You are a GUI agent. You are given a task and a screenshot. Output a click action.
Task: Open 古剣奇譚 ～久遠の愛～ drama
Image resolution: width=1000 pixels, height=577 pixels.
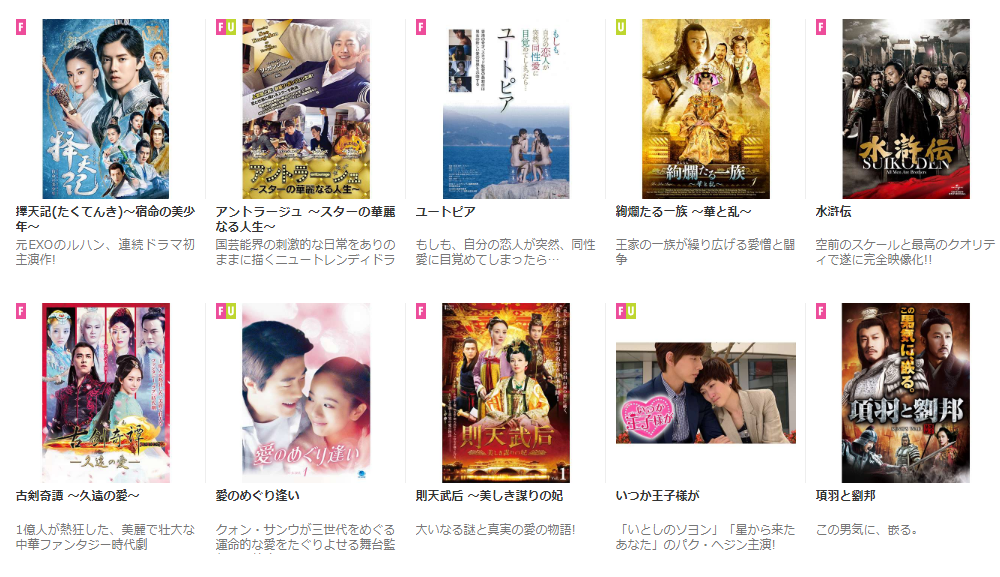[105, 393]
